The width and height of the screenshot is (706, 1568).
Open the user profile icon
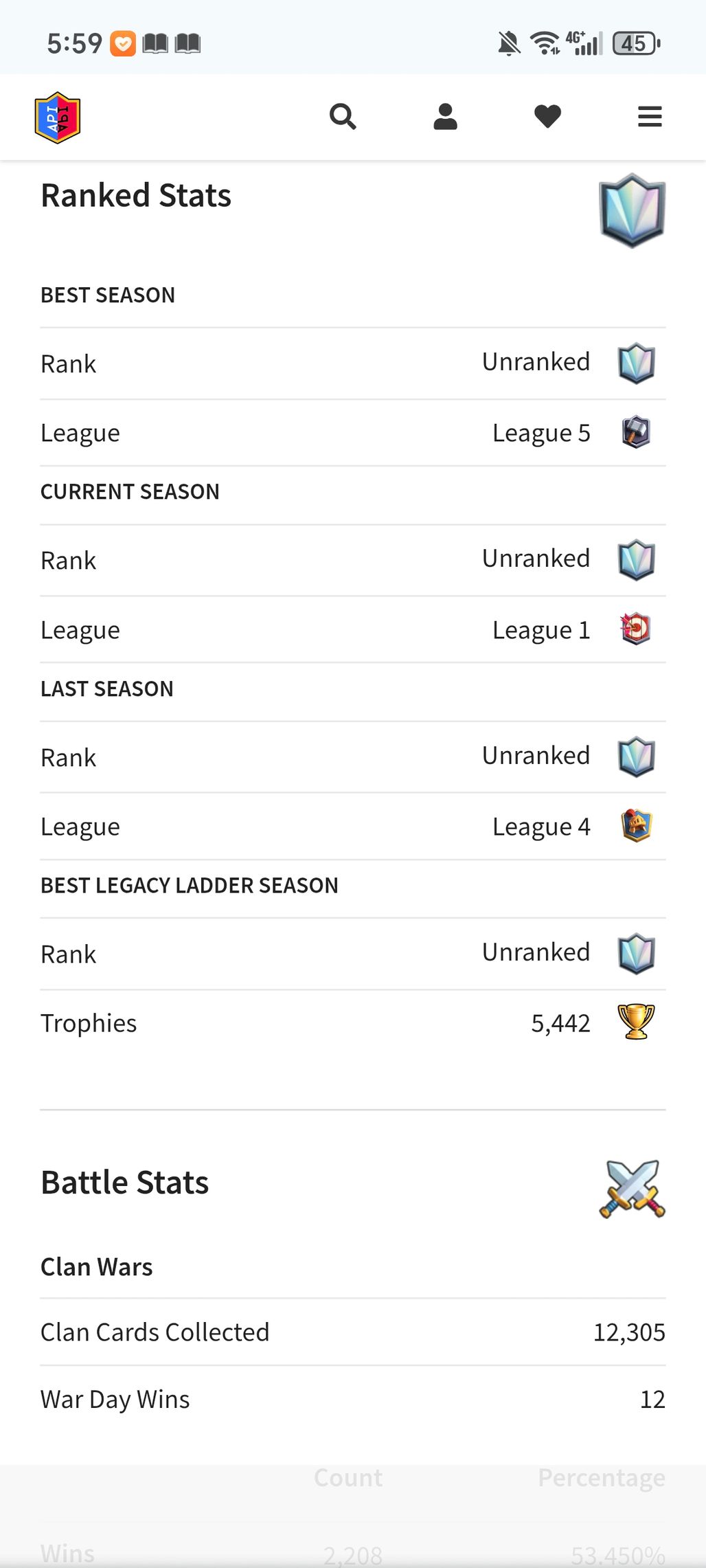pyautogui.click(x=445, y=117)
